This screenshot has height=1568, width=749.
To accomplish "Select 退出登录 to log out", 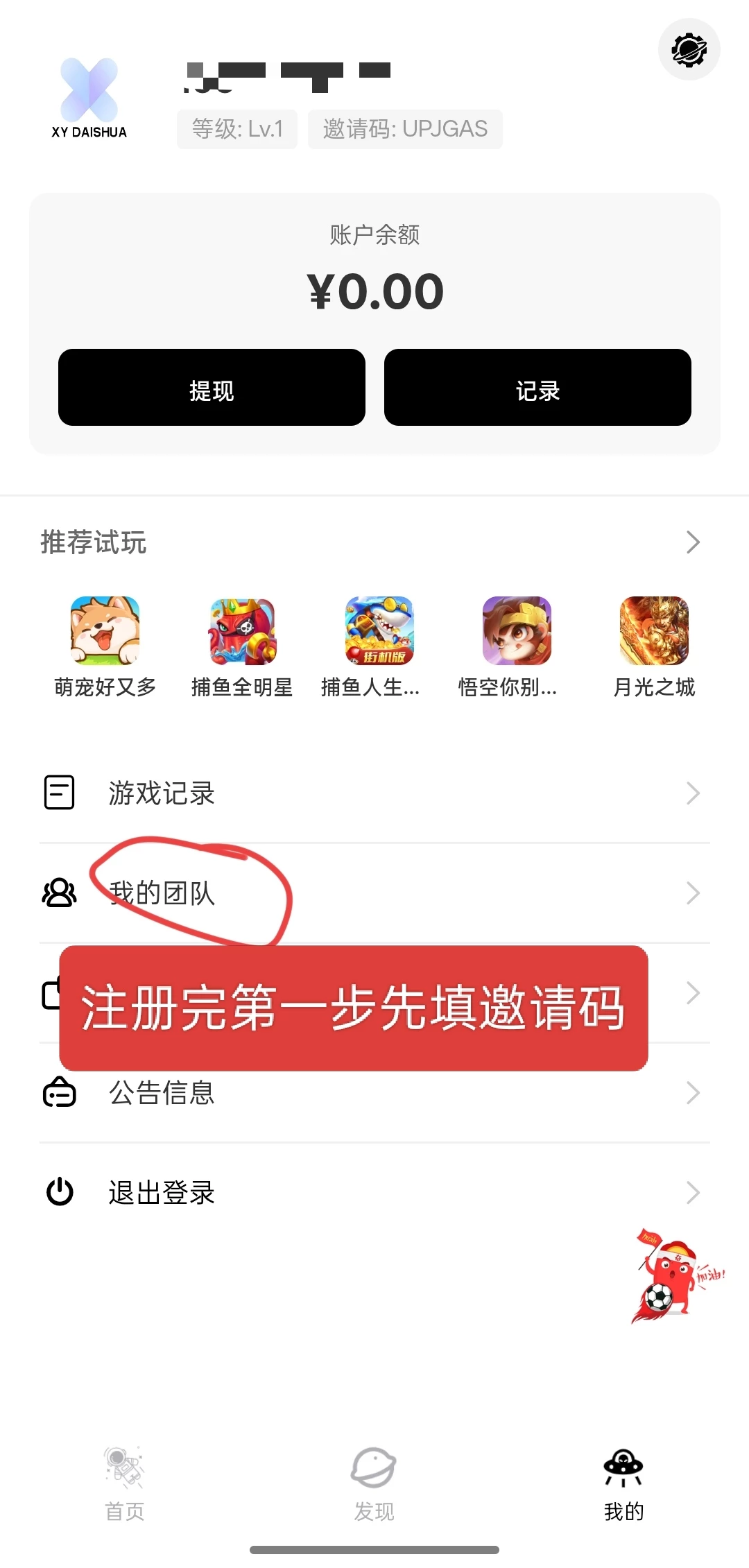I will pos(374,1193).
